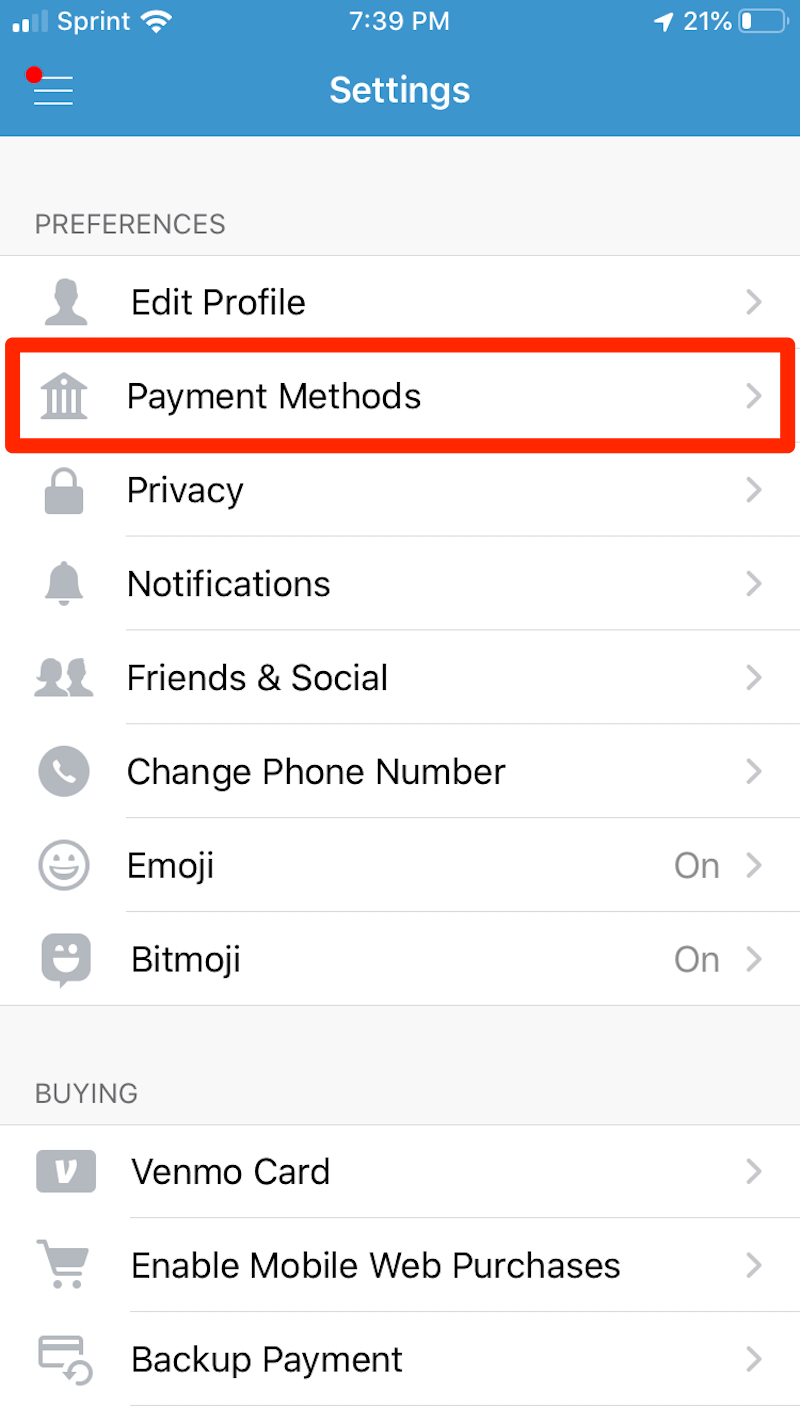Open Friends & Social settings
This screenshot has width=800, height=1423.
(400, 678)
